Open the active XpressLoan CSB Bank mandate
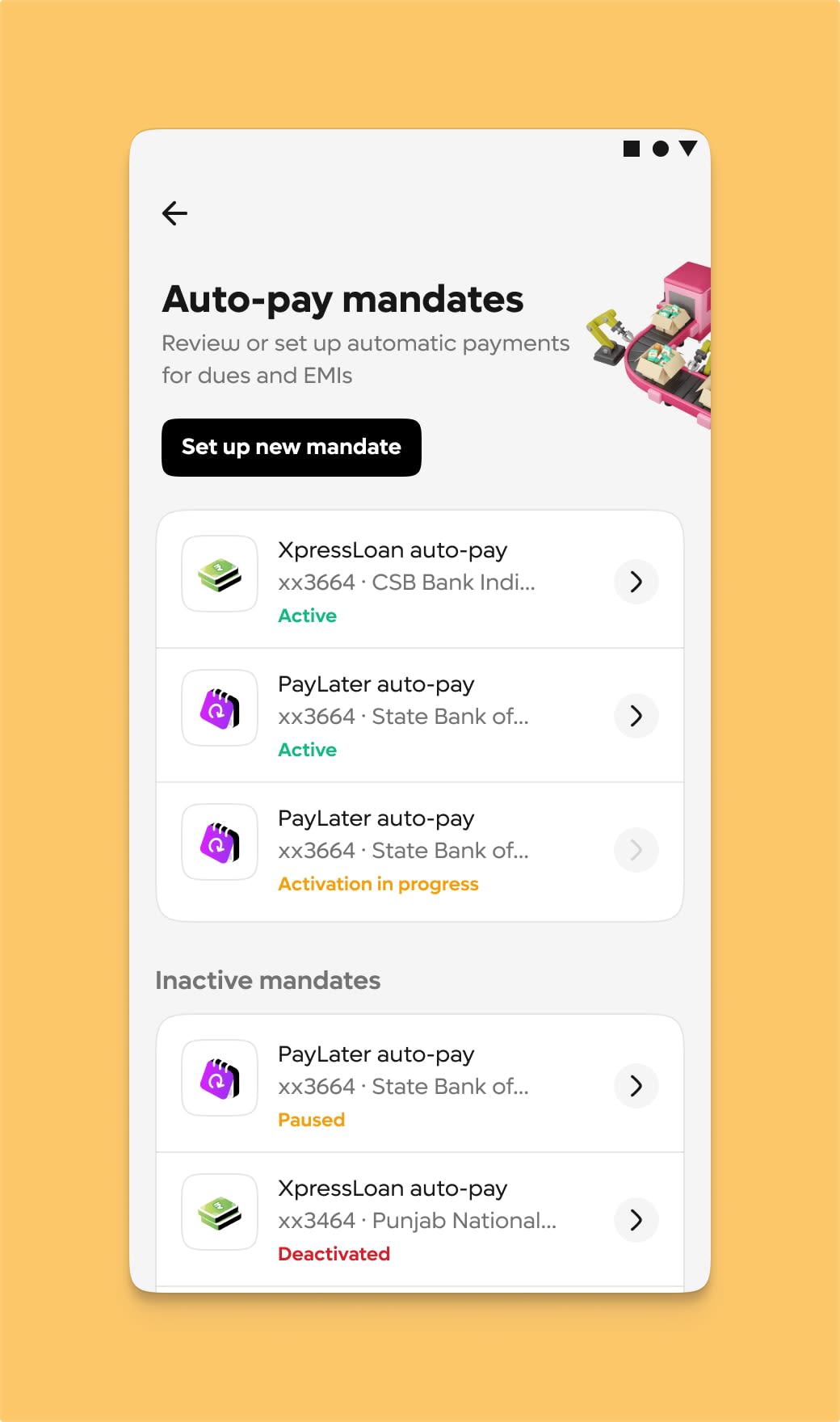The width and height of the screenshot is (840, 1422). pos(636,582)
